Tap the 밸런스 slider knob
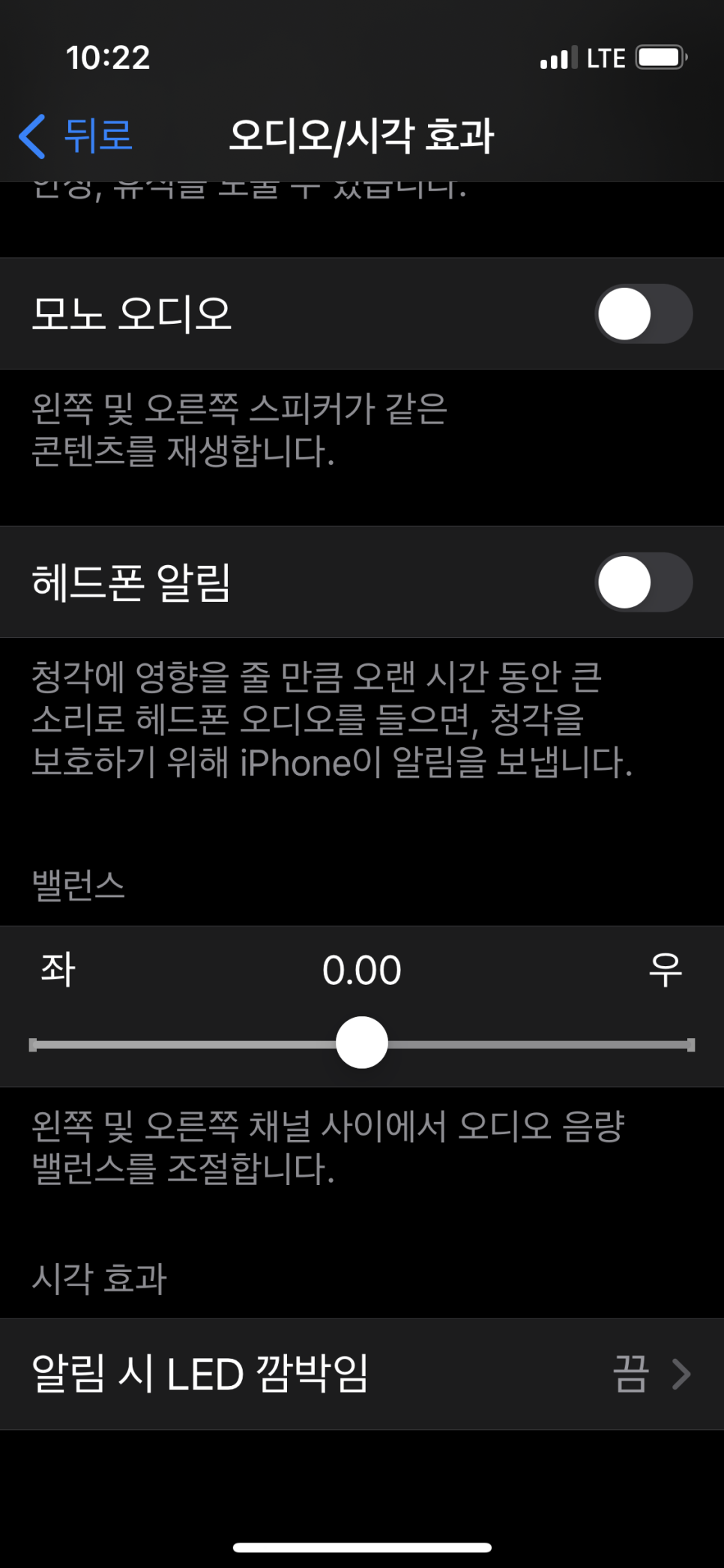Image resolution: width=724 pixels, height=1568 pixels. 362,1043
